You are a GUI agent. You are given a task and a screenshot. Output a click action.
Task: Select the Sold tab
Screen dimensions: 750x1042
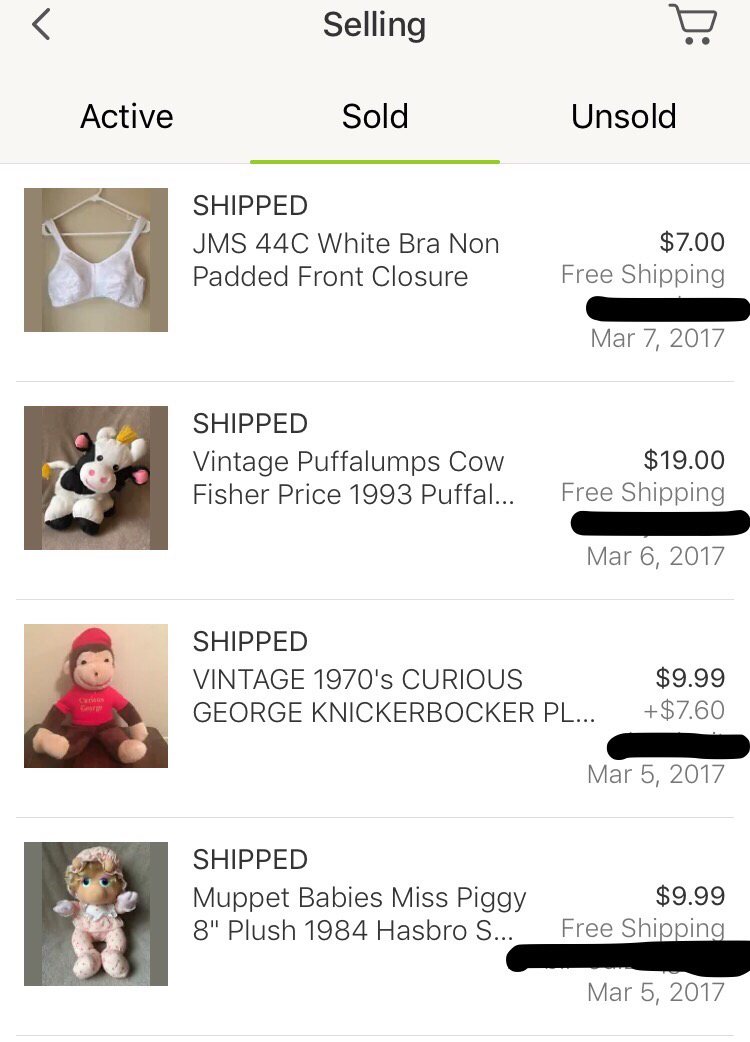[375, 117]
